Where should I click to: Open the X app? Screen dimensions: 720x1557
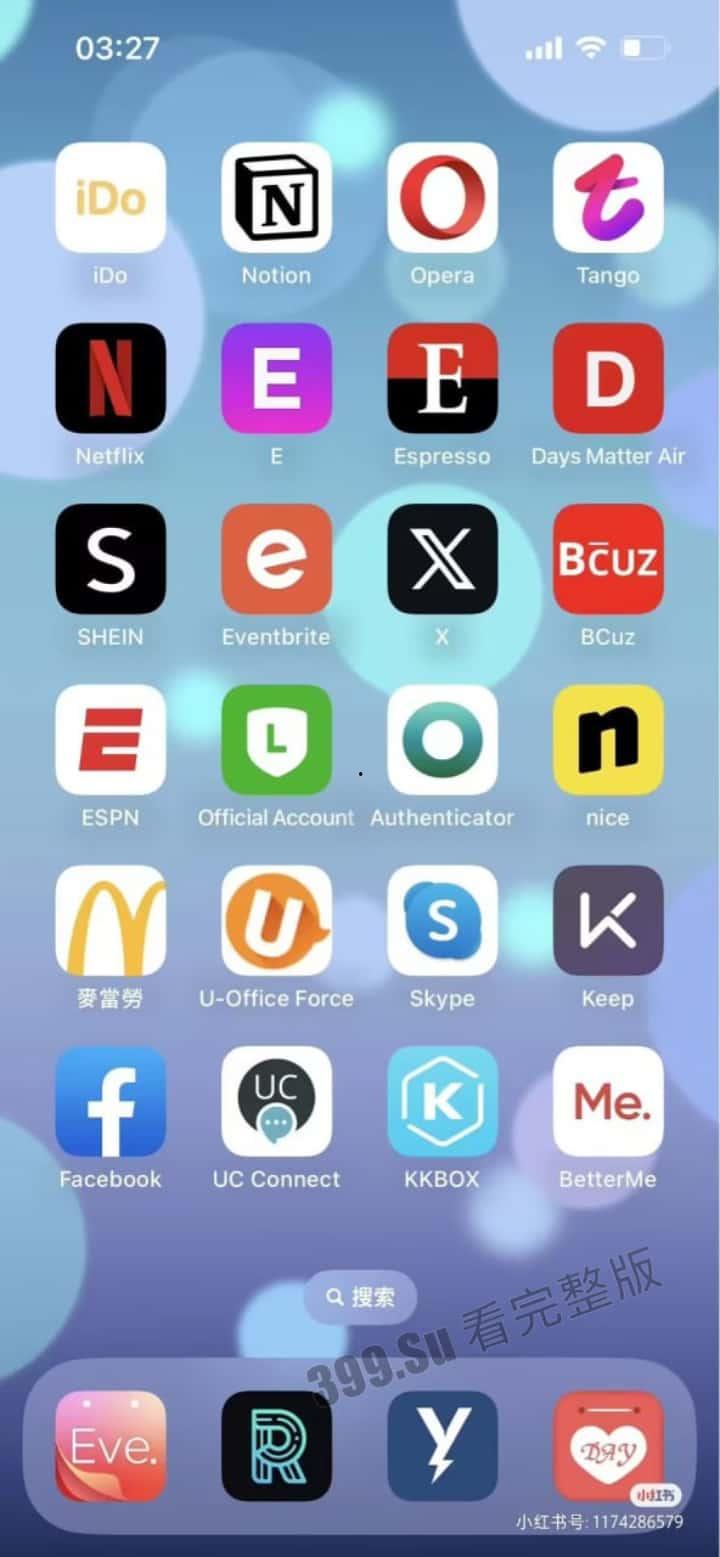tap(442, 559)
